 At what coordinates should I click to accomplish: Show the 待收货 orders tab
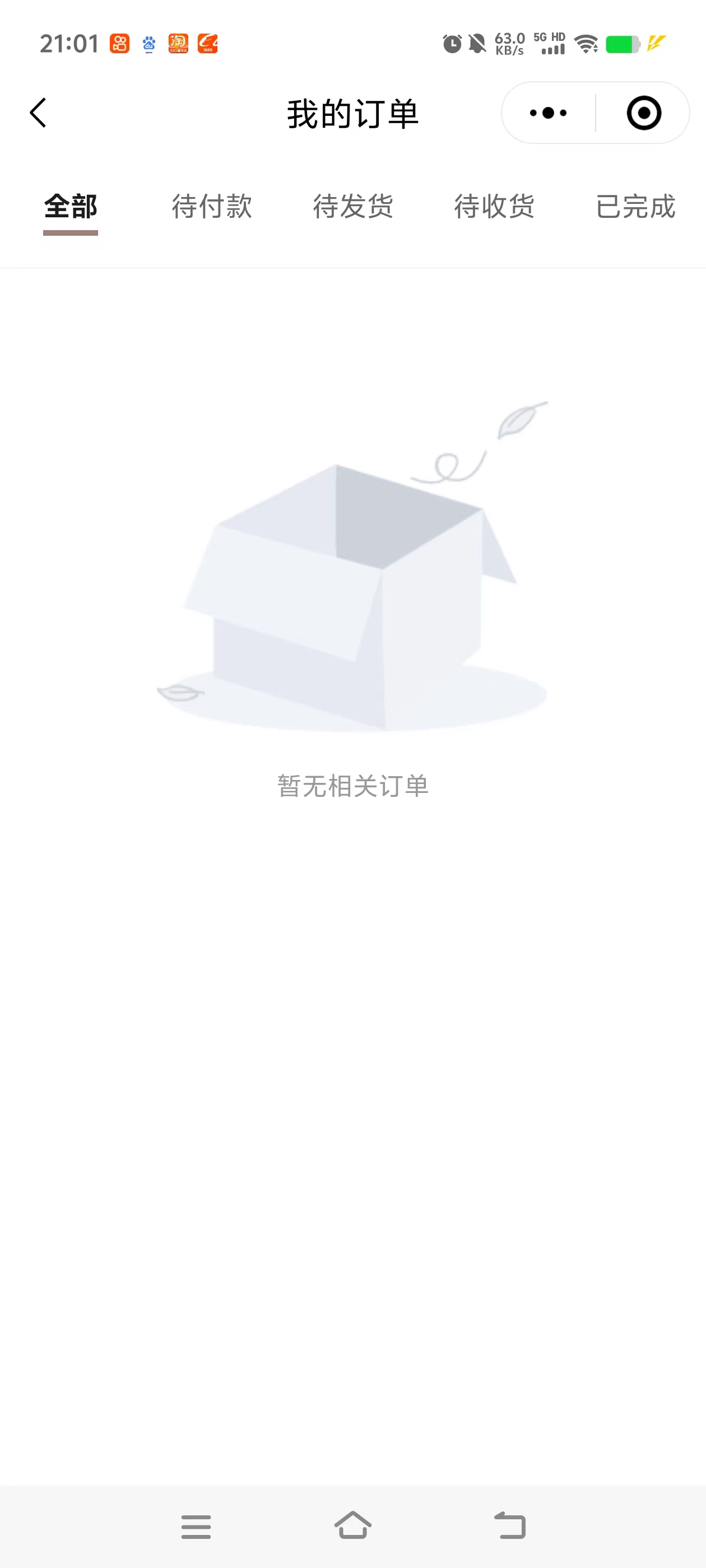click(495, 207)
